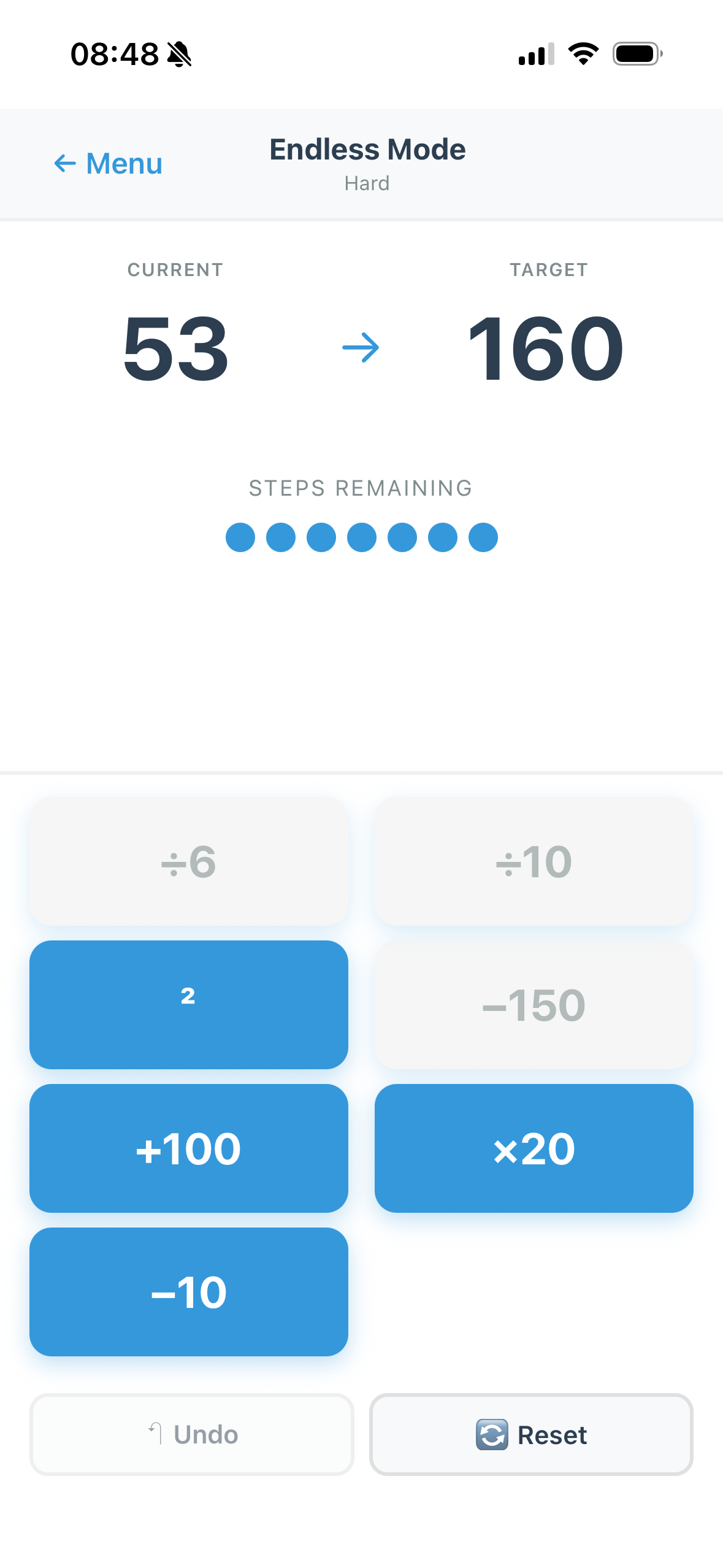Tap the muted bell icon in status bar
The image size is (723, 1568).
178,54
